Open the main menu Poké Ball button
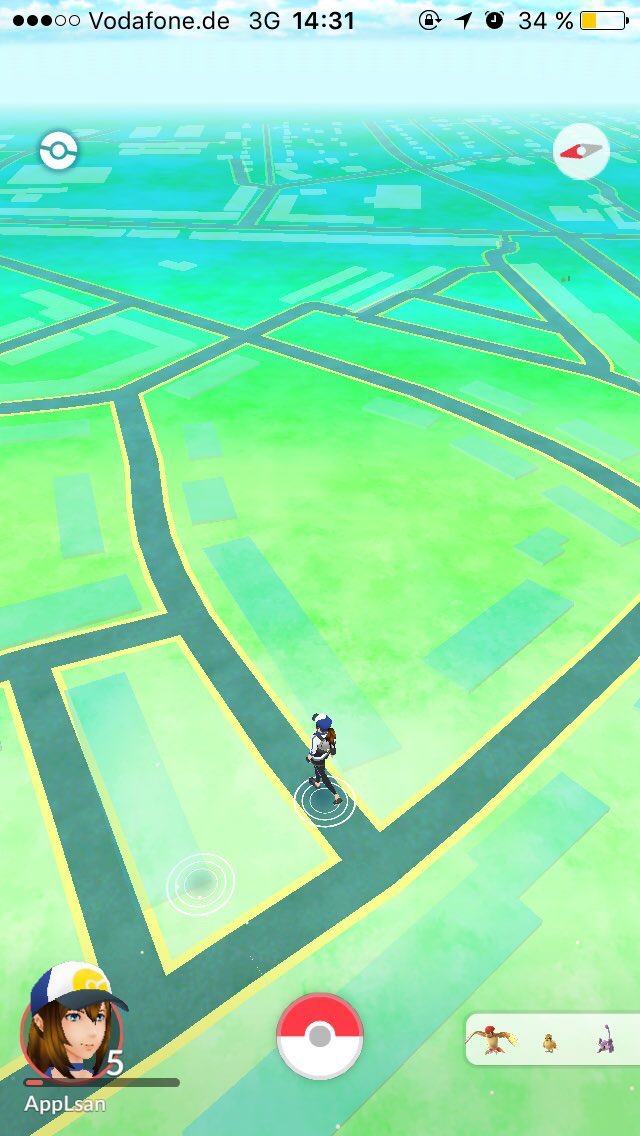 click(x=319, y=1036)
